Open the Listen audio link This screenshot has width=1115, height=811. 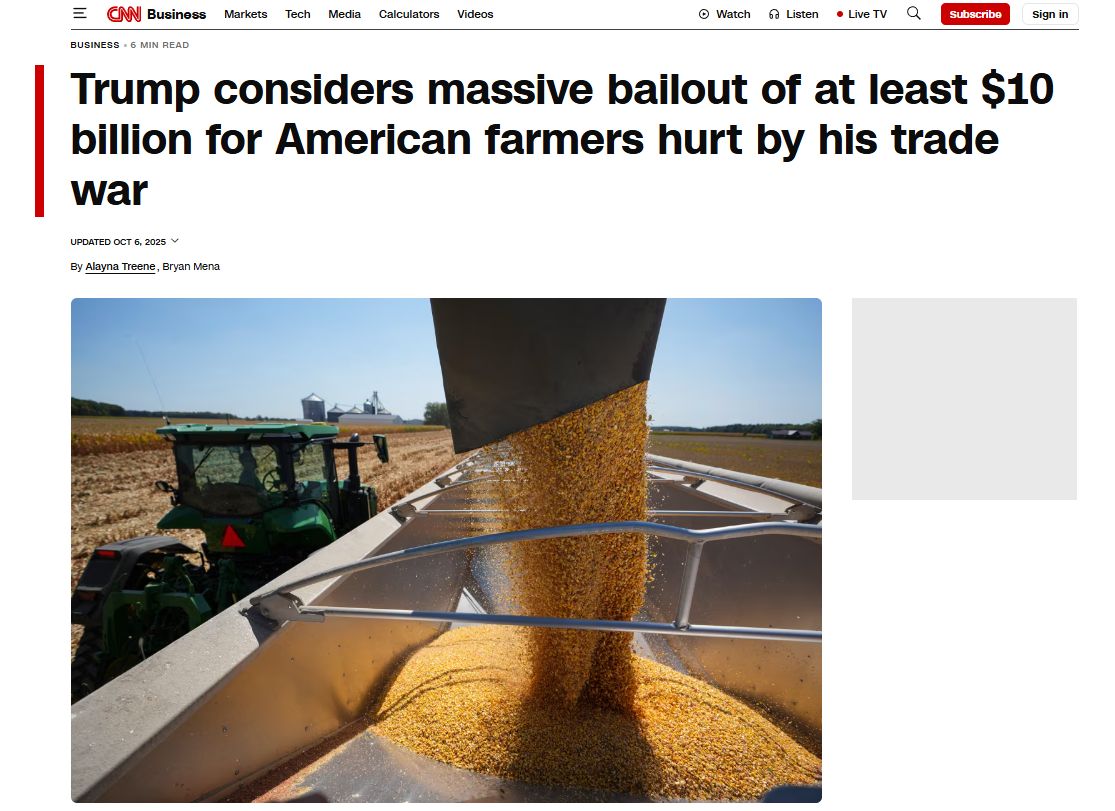point(794,14)
